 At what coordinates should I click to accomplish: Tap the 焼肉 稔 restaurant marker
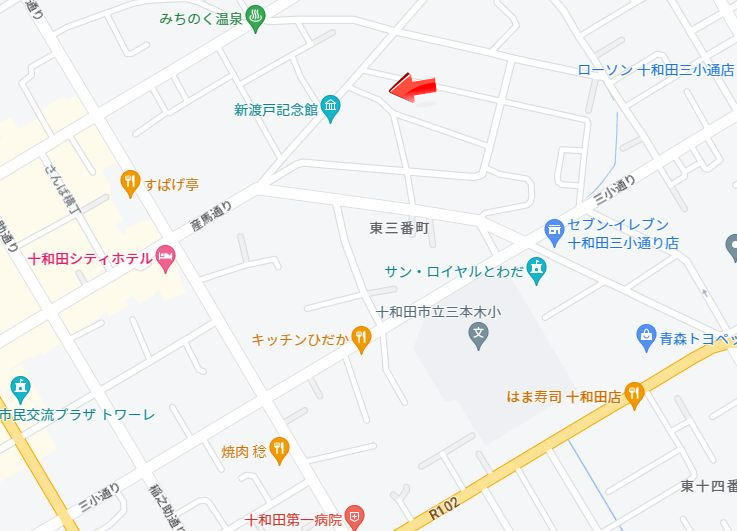pyautogui.click(x=279, y=451)
